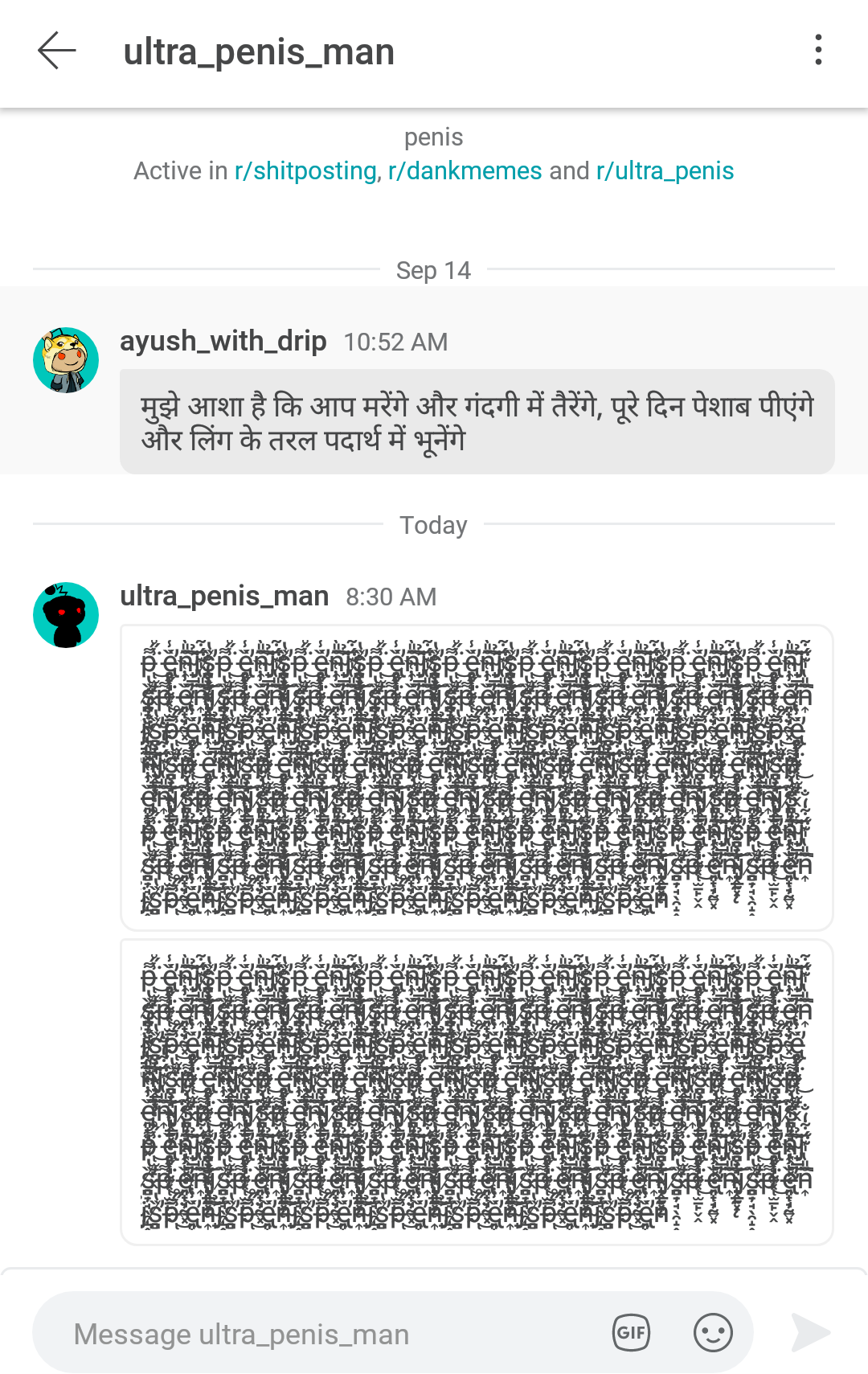Open ultra_penis_man's avatar in the chat
Image resolution: width=868 pixels, height=1374 pixels.
66,615
